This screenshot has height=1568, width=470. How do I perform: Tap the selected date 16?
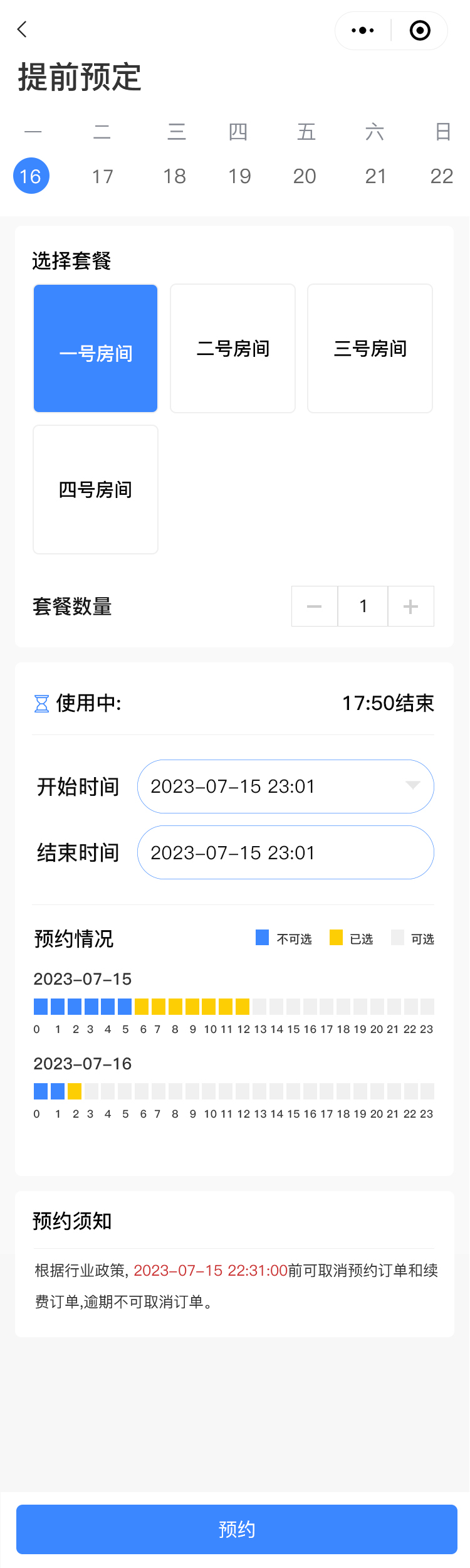[x=31, y=176]
